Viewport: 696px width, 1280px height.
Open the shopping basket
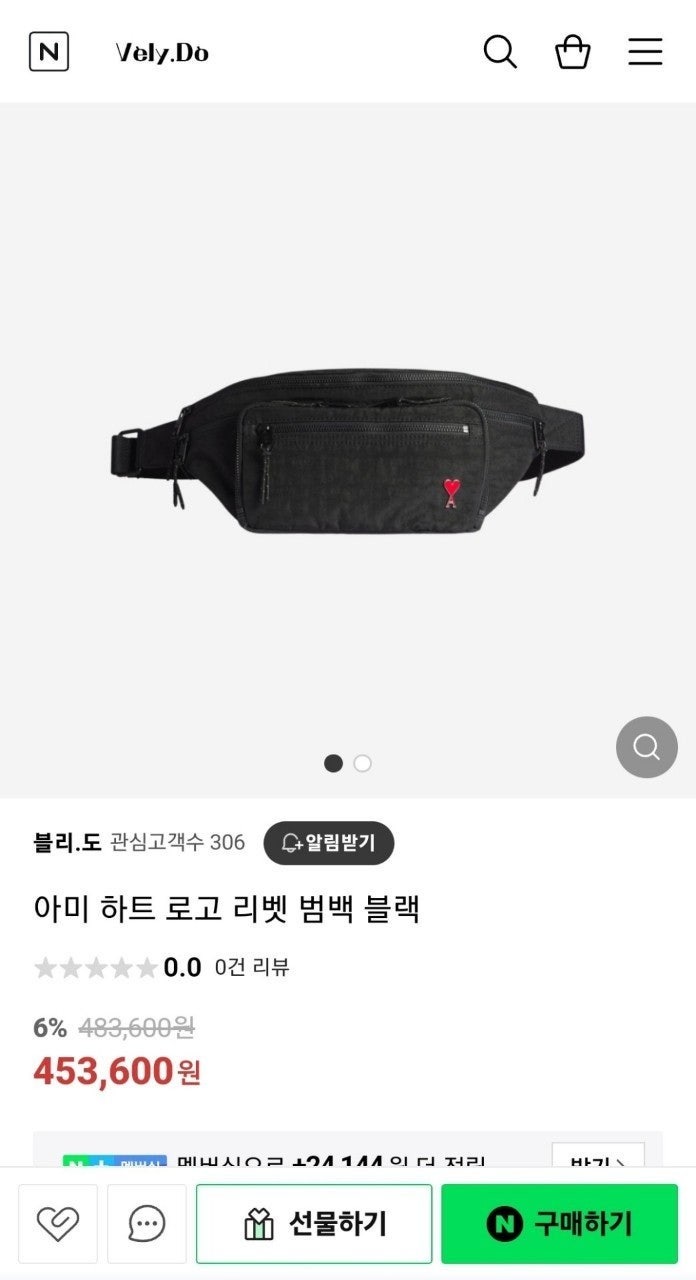(x=573, y=52)
